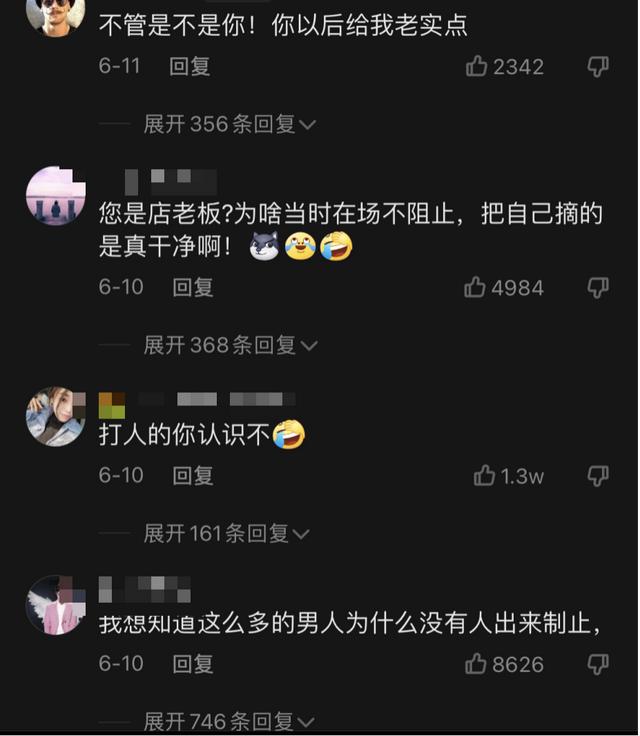Screen dimensions: 640x736
Task: Expand the 161 replies thread
Action: (226, 533)
